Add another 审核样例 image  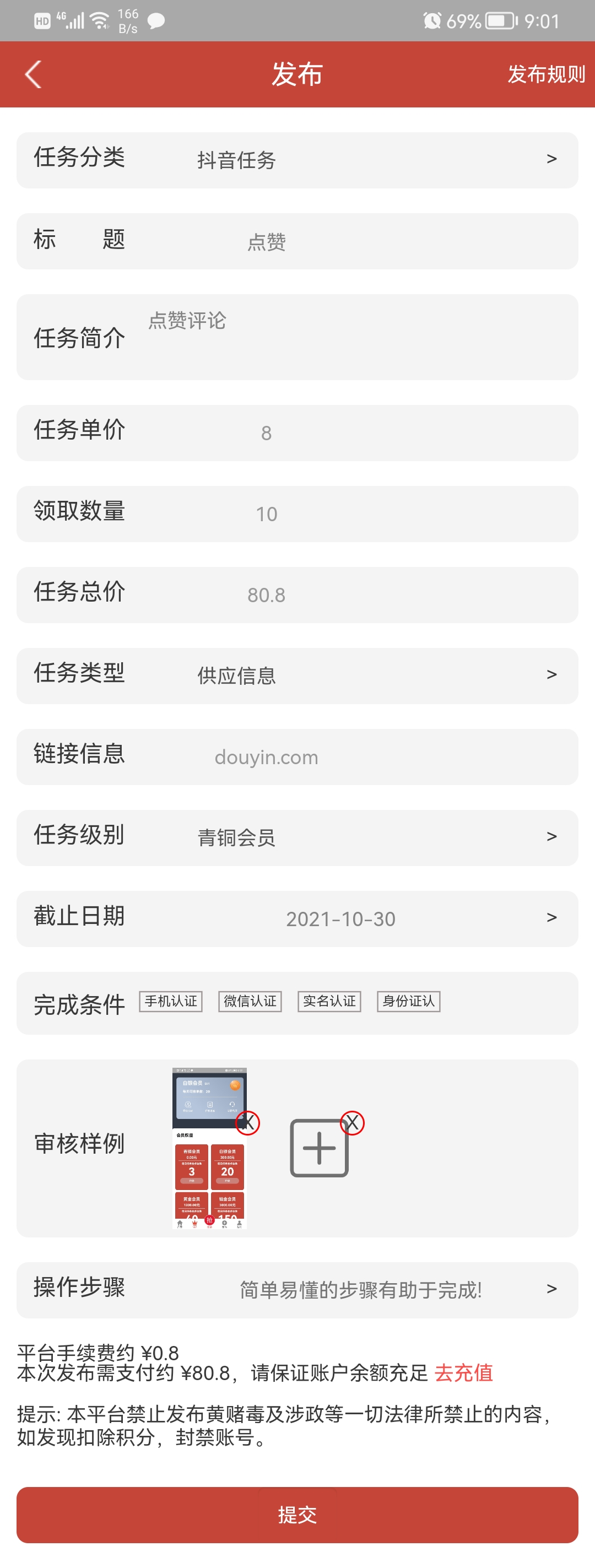[x=319, y=1148]
